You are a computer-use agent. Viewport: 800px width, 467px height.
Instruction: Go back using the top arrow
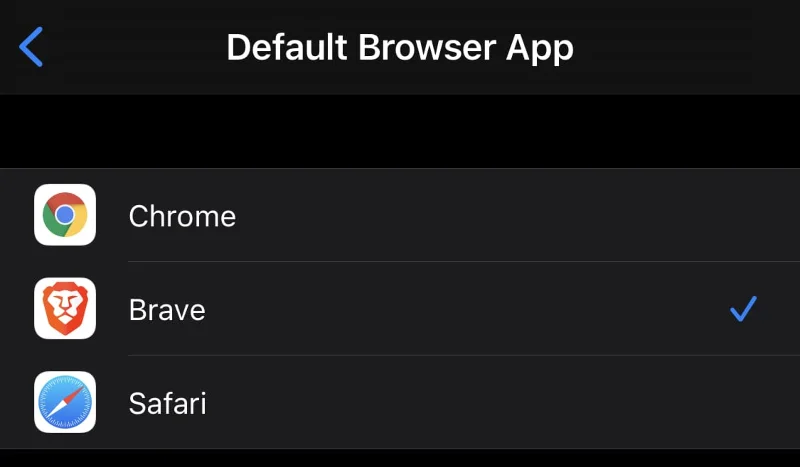click(32, 47)
